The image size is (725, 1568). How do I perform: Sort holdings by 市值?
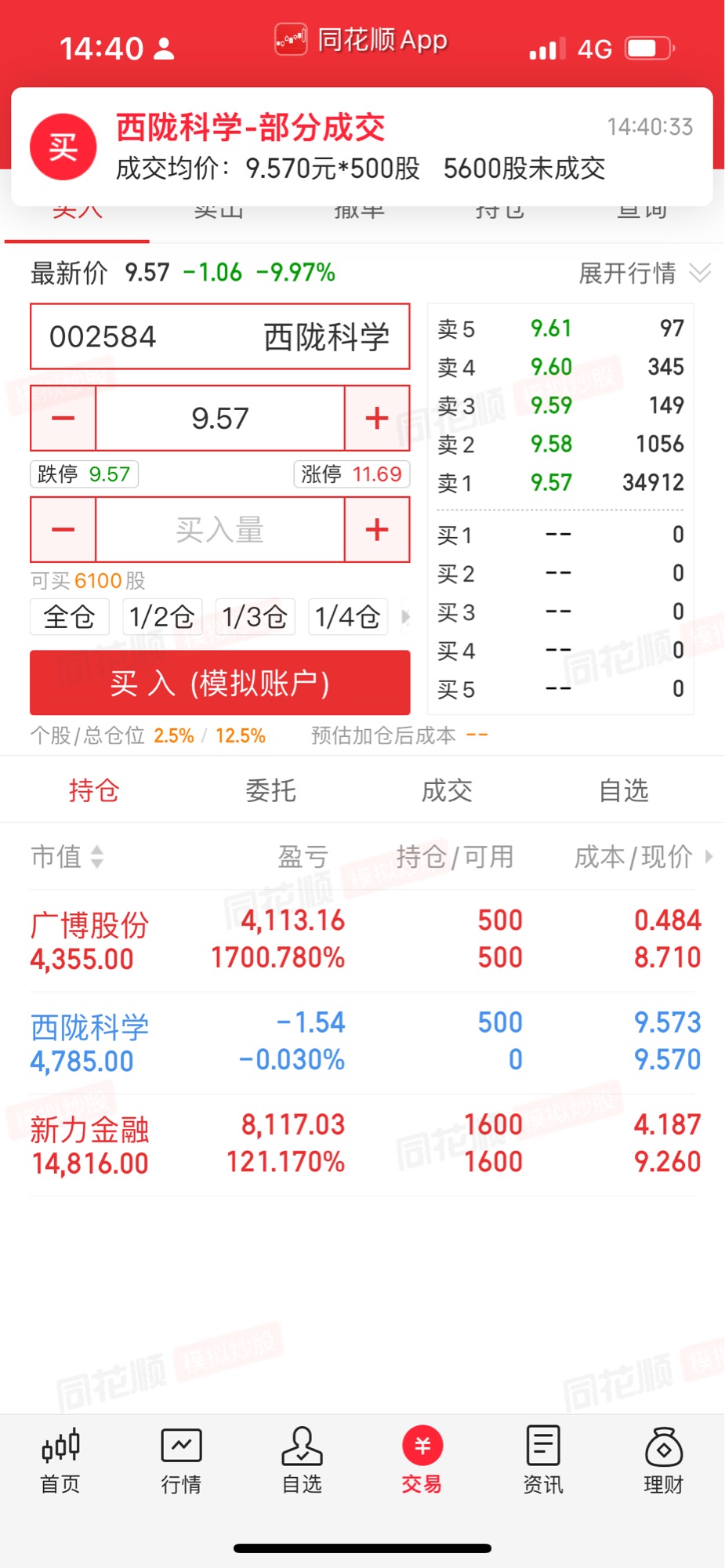[67, 856]
